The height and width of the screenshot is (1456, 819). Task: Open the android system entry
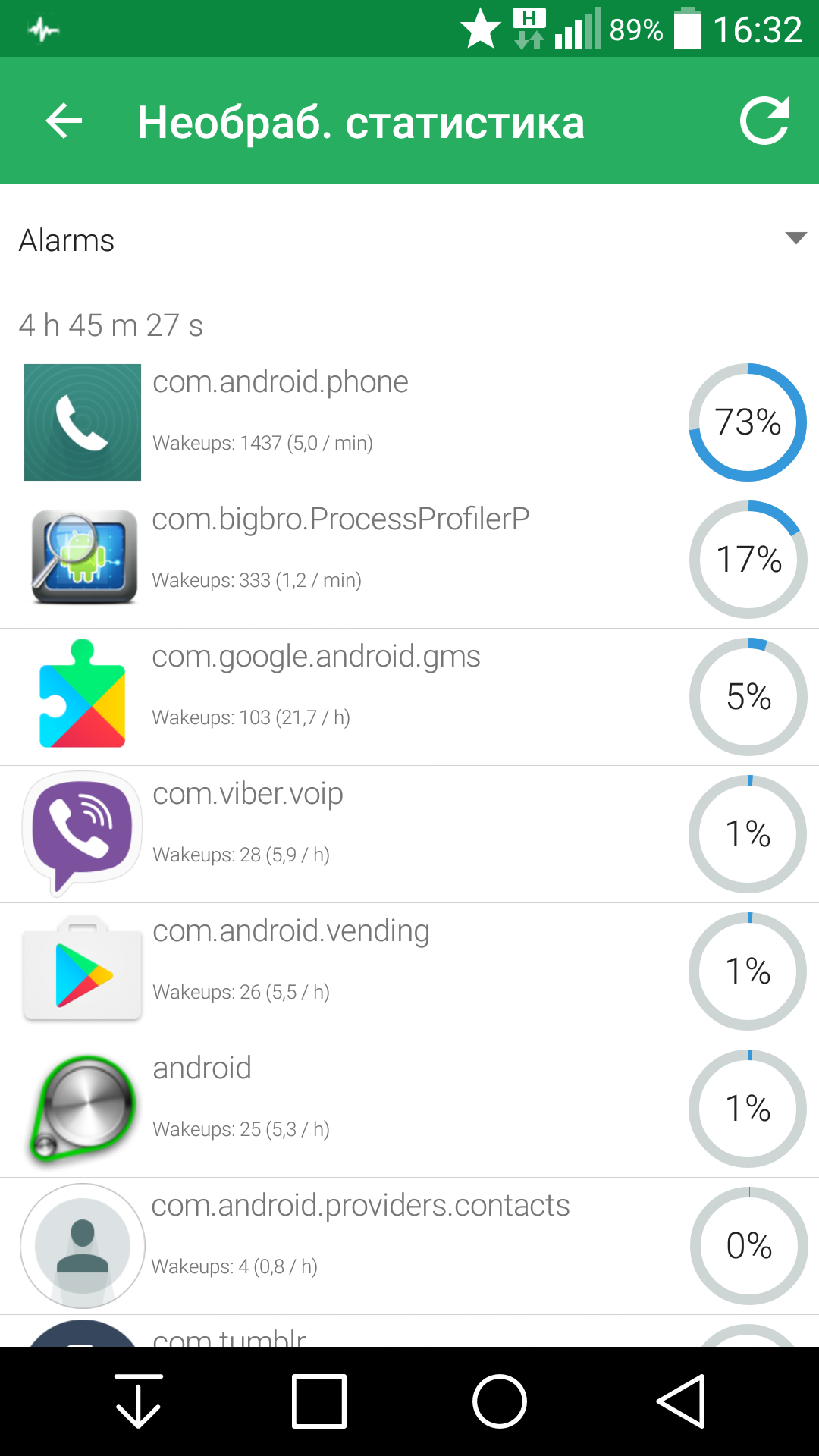coord(409,1109)
